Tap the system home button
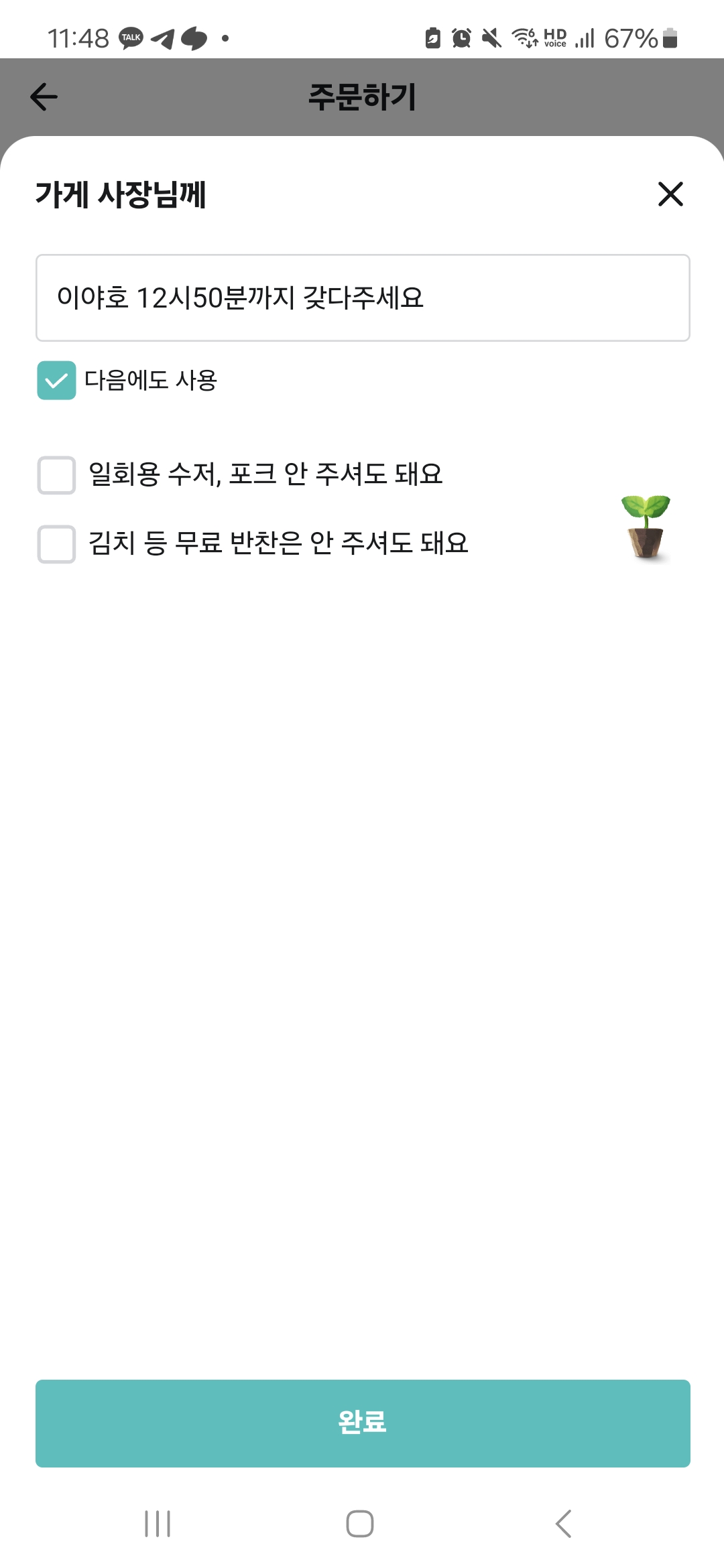The width and height of the screenshot is (724, 1568). pyautogui.click(x=360, y=1524)
